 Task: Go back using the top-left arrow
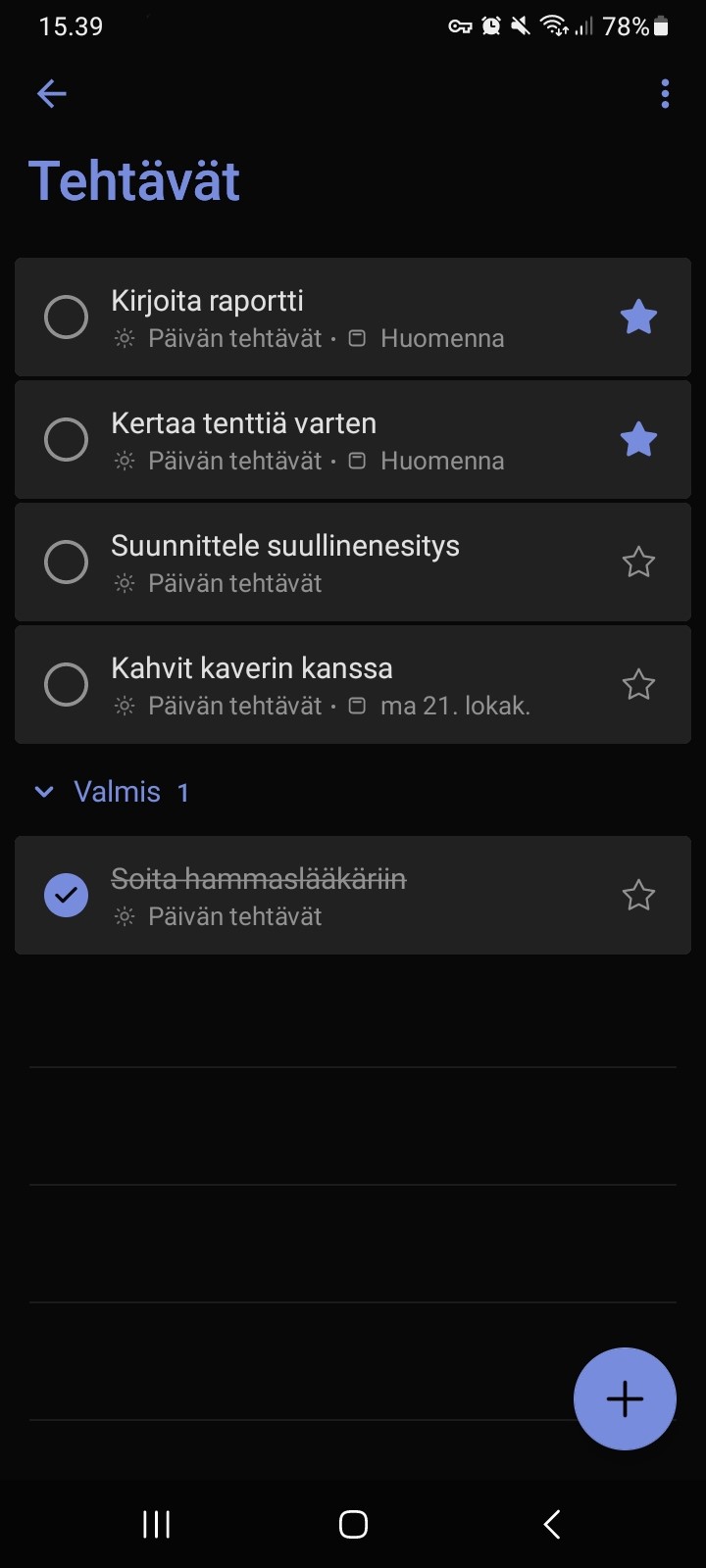point(51,94)
